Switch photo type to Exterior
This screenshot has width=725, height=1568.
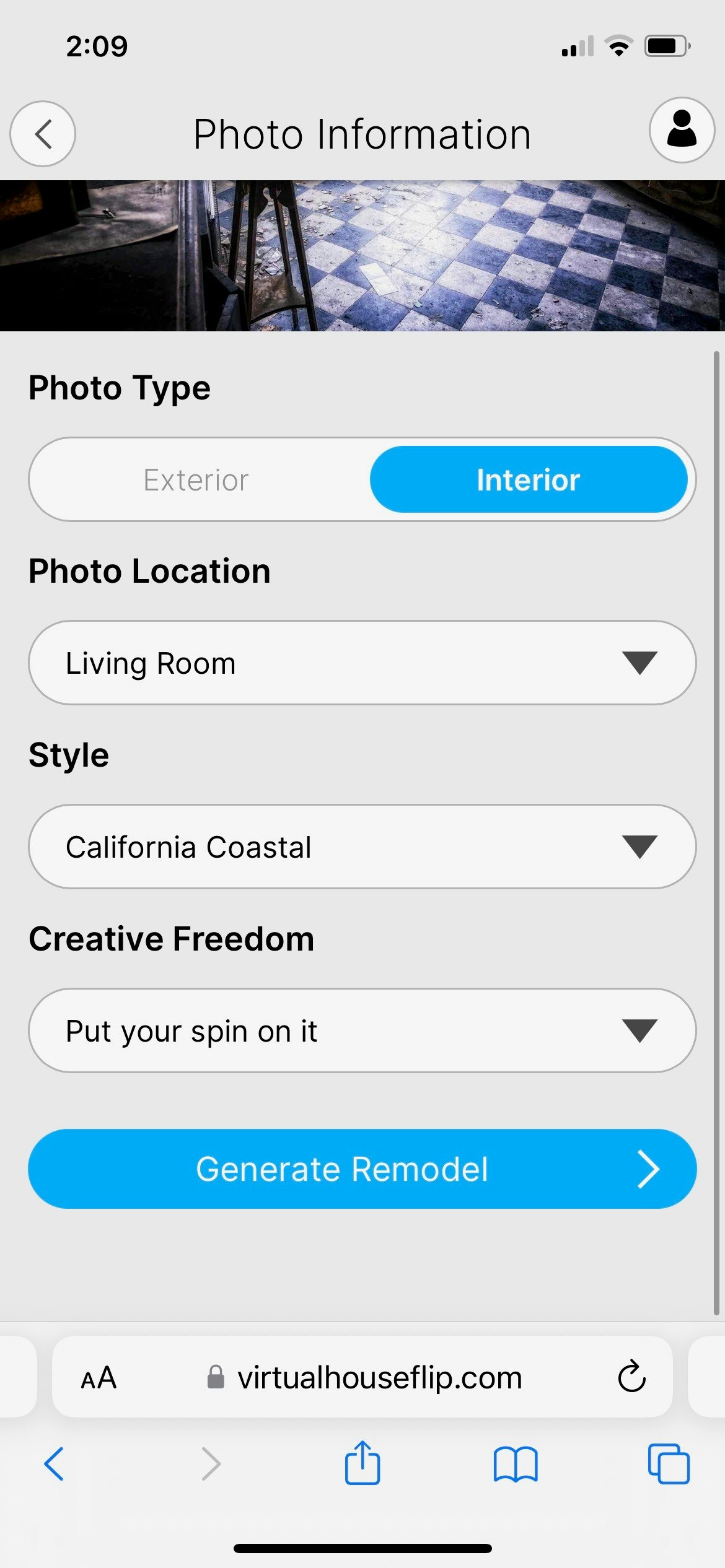196,480
